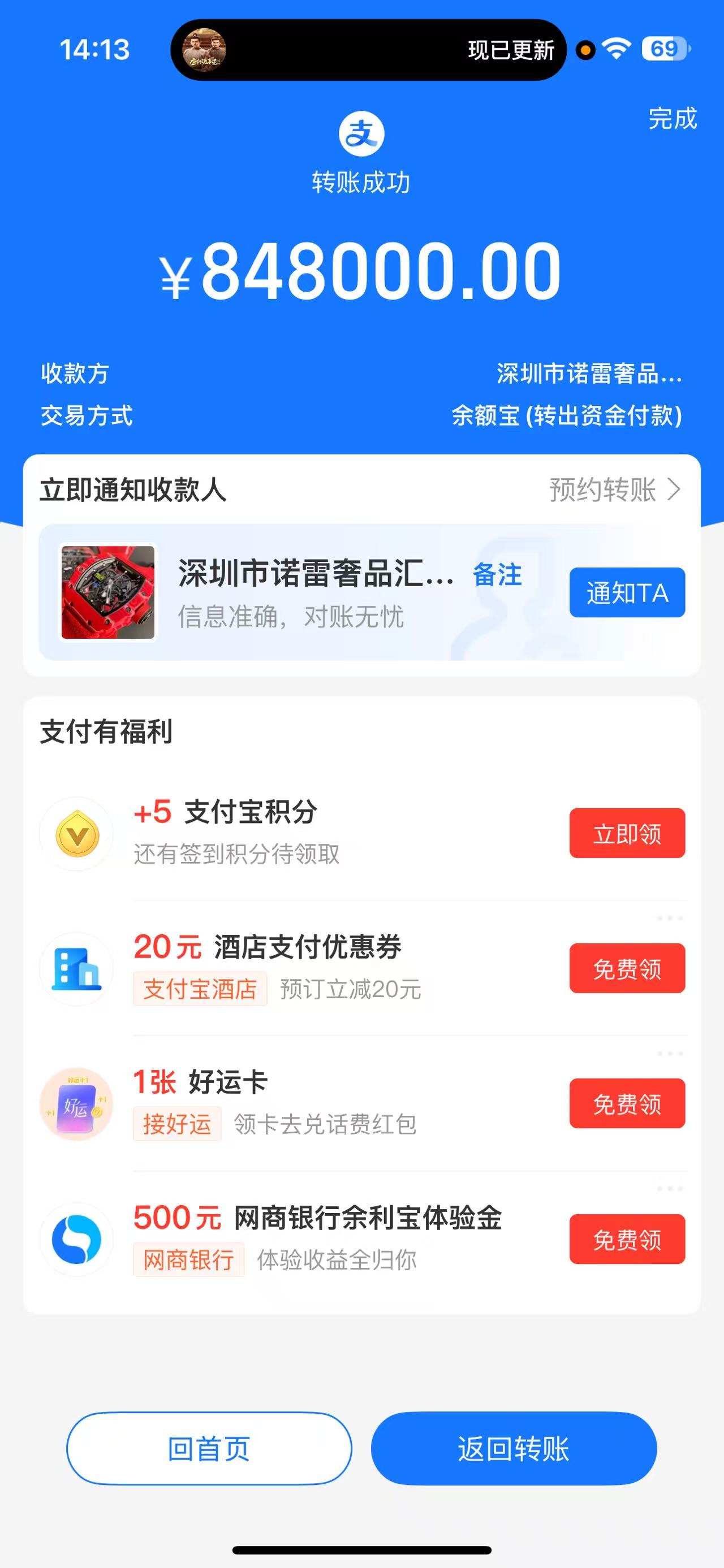Claim the +5 支付宝积分 with 立即领
The height and width of the screenshot is (1568, 724).
627,833
